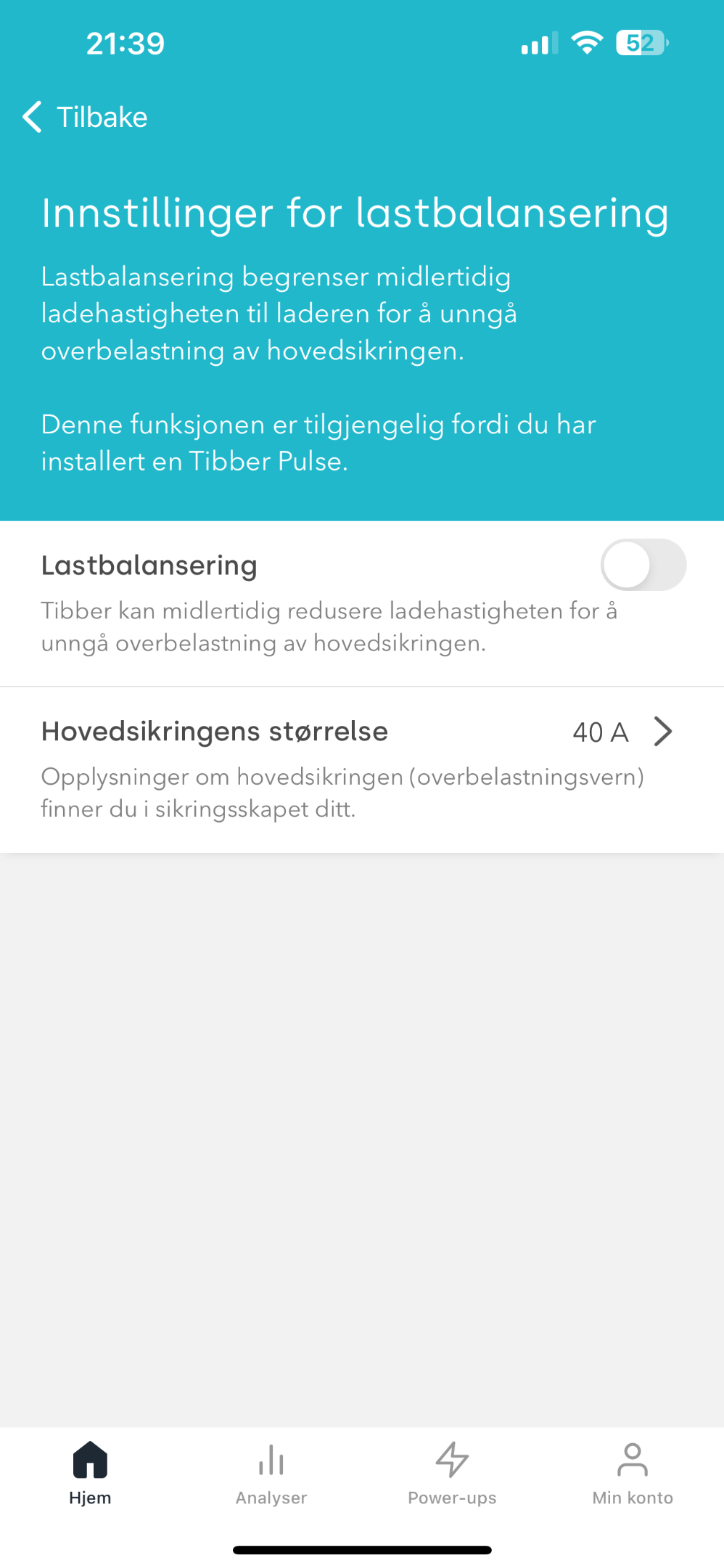Enable the Lastbalansering switch
This screenshot has width=724, height=1568.
(x=643, y=565)
